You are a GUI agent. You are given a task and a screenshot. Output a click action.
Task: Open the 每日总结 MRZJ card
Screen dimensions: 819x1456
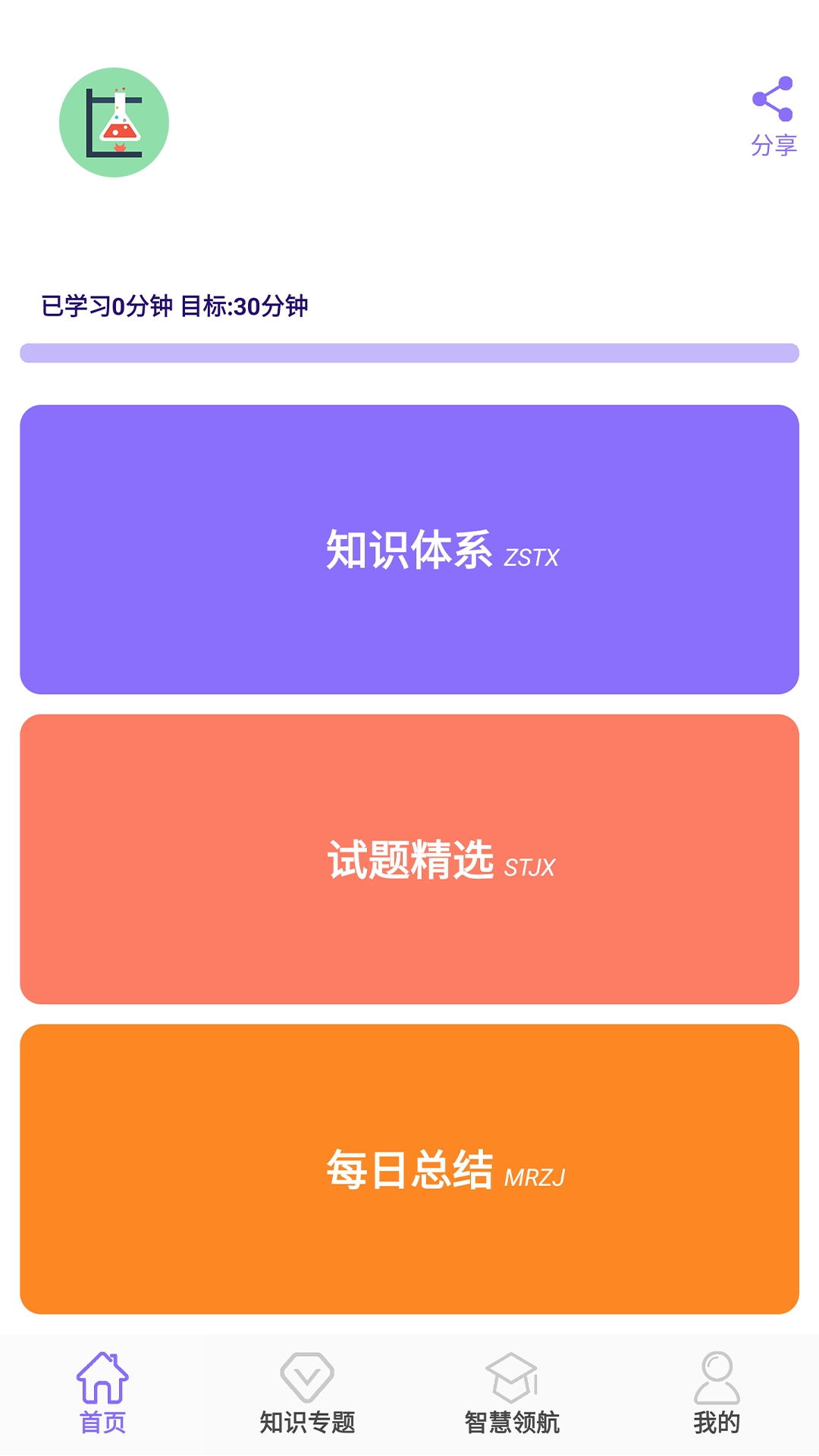pos(409,1169)
